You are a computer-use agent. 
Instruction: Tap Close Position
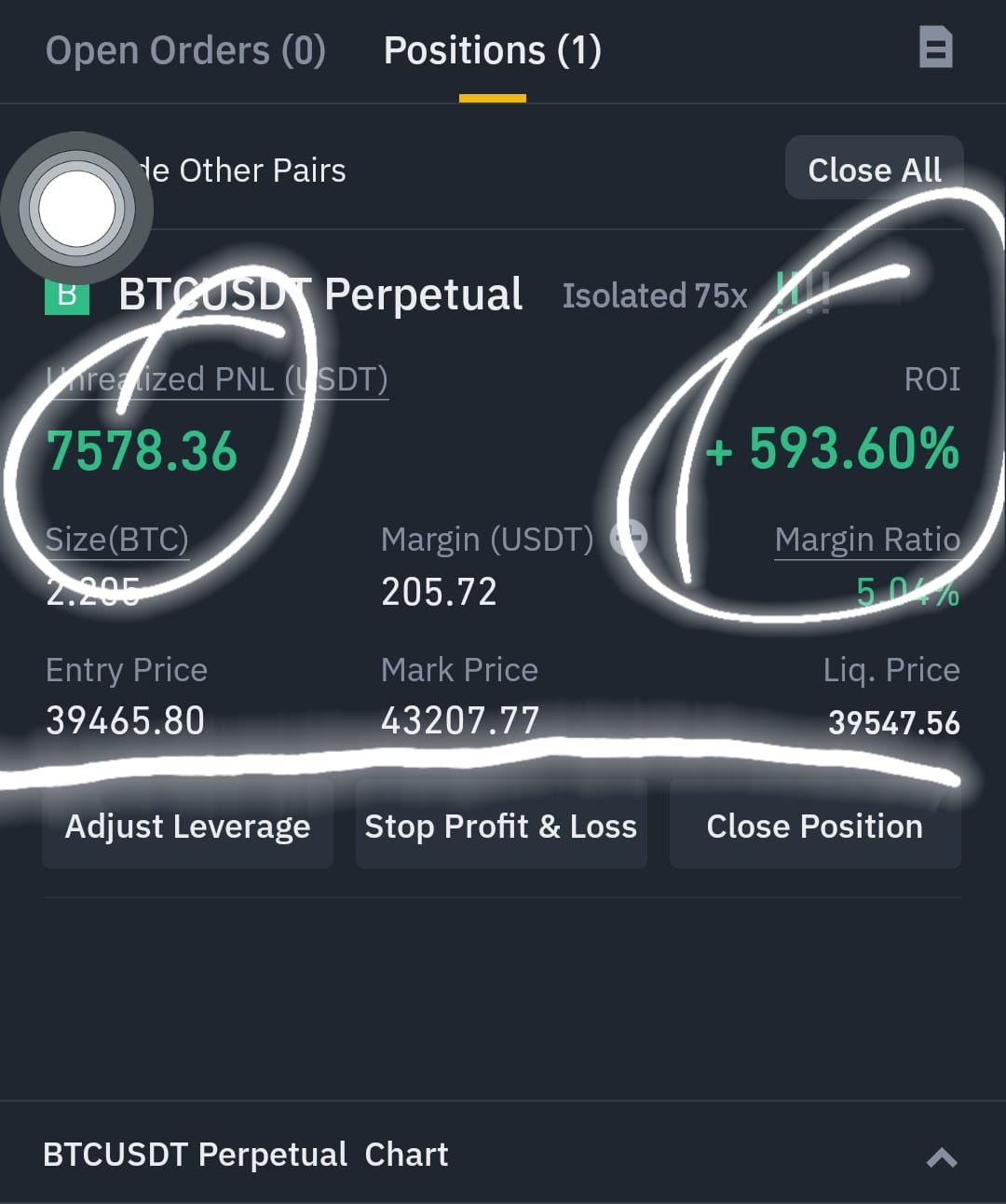[x=815, y=827]
